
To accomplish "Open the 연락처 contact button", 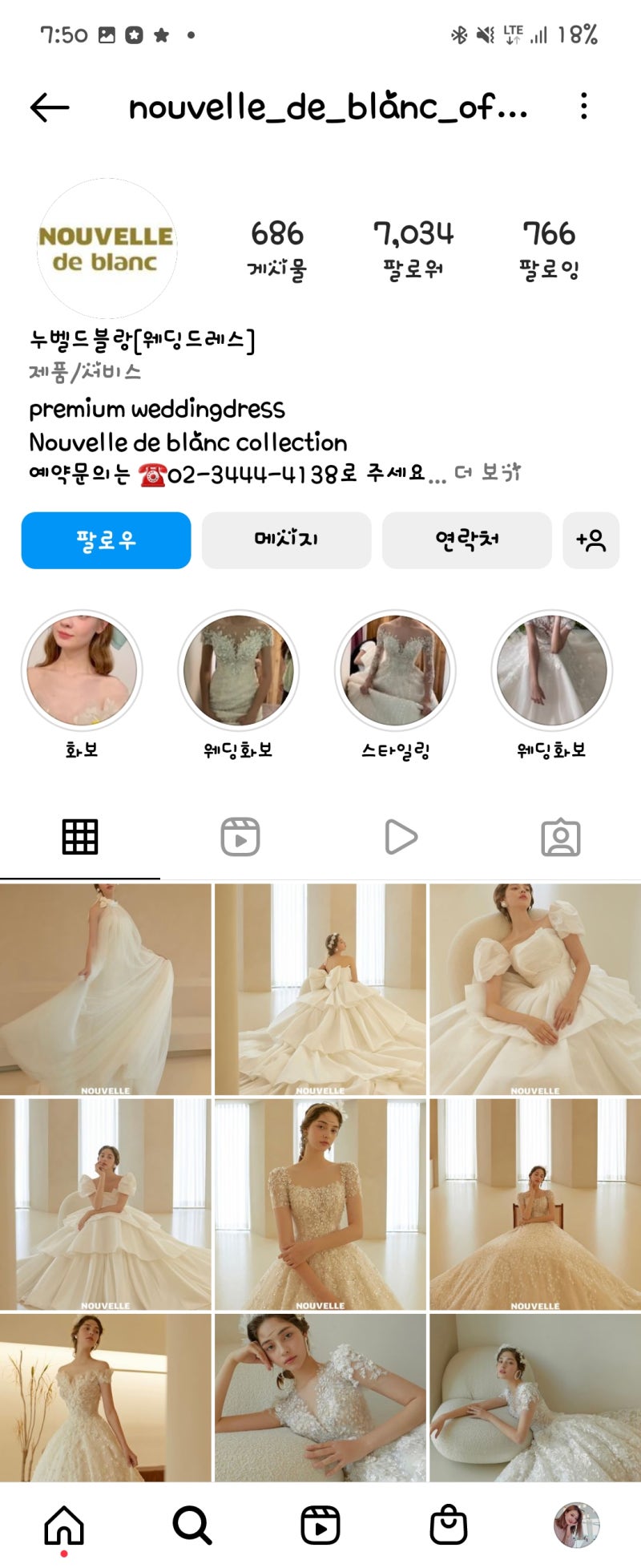I will coord(466,540).
